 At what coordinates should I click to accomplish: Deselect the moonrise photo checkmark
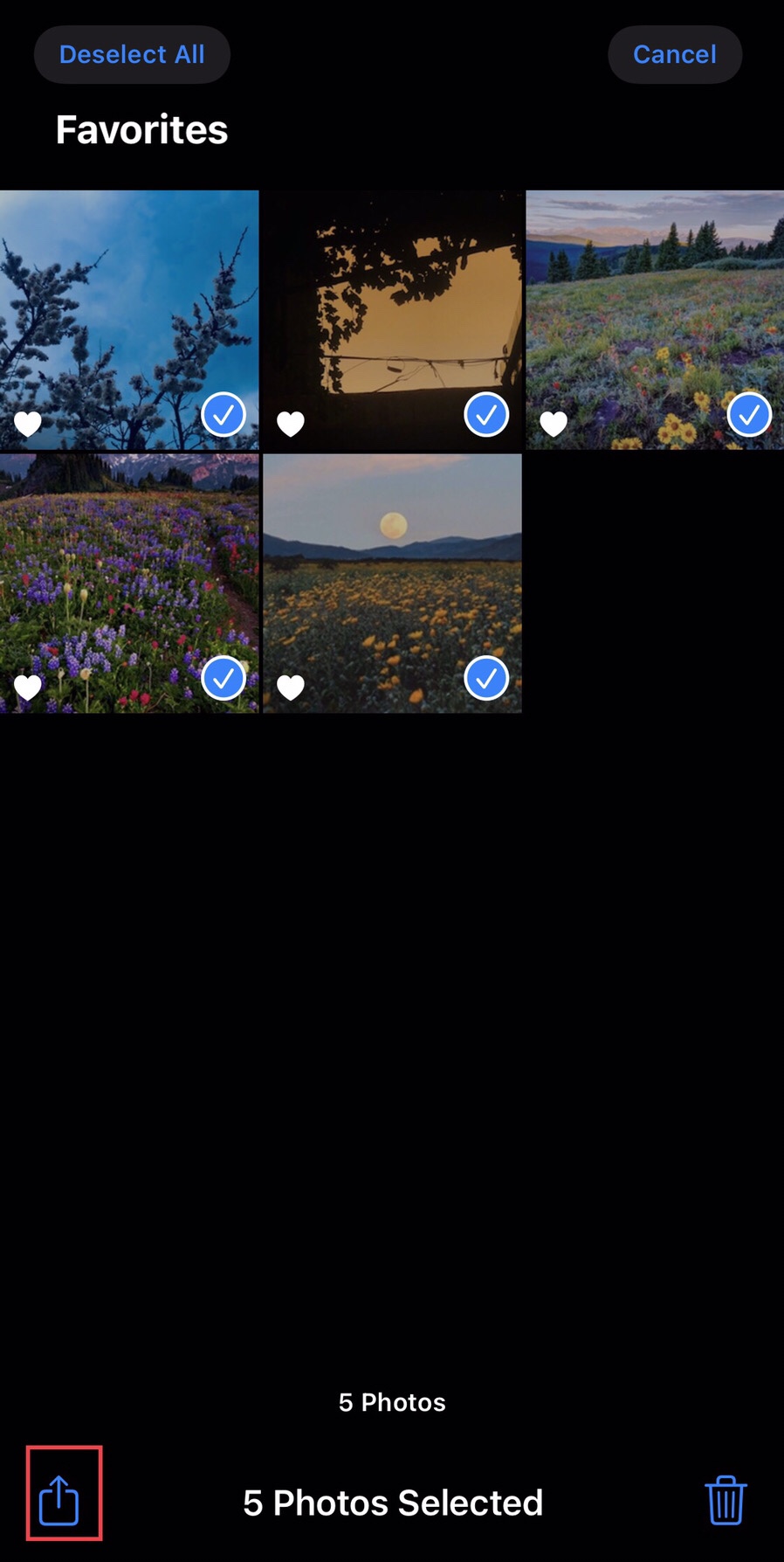click(486, 679)
